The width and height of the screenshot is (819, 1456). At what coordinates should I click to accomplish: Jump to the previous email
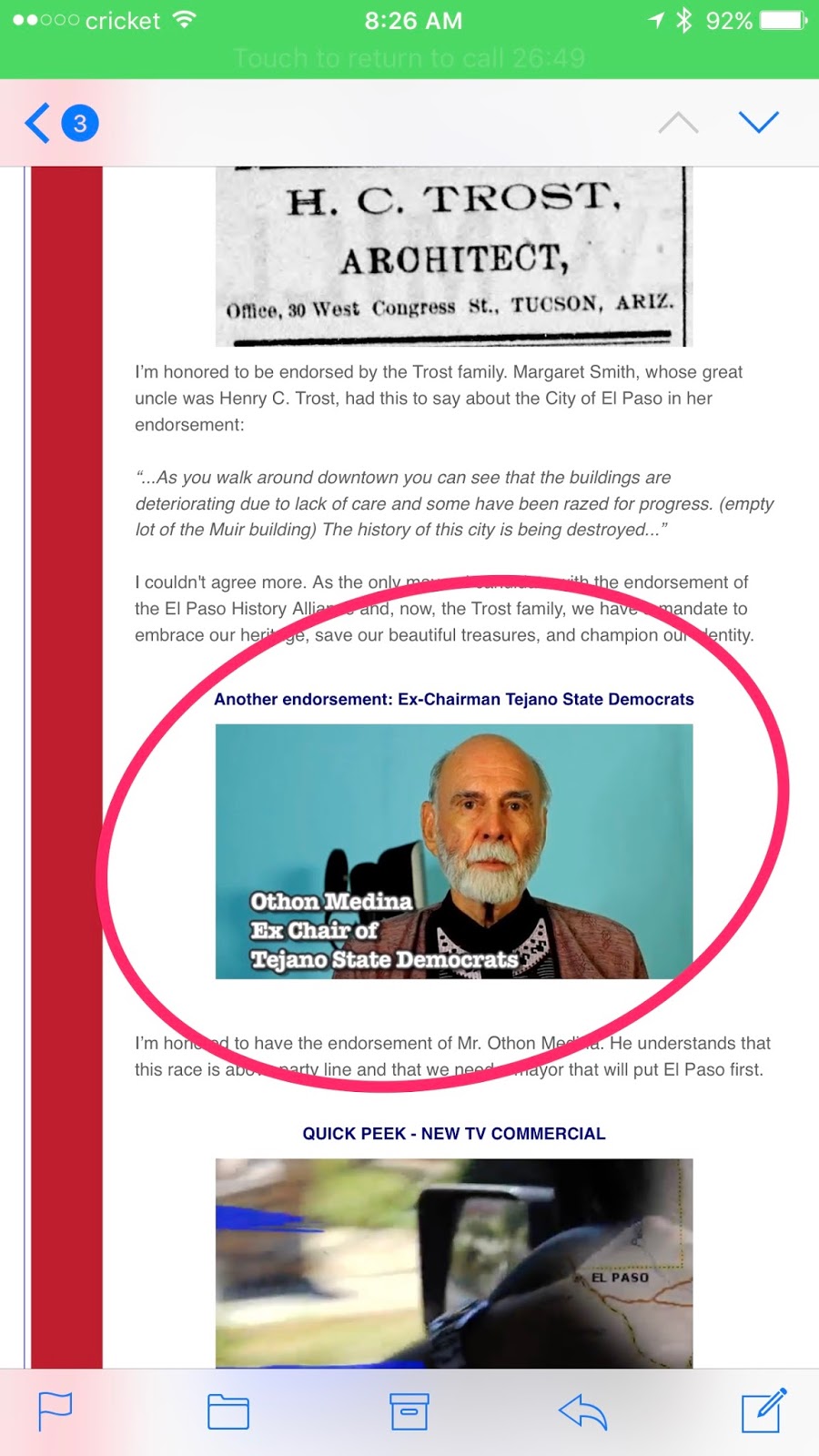[x=678, y=123]
